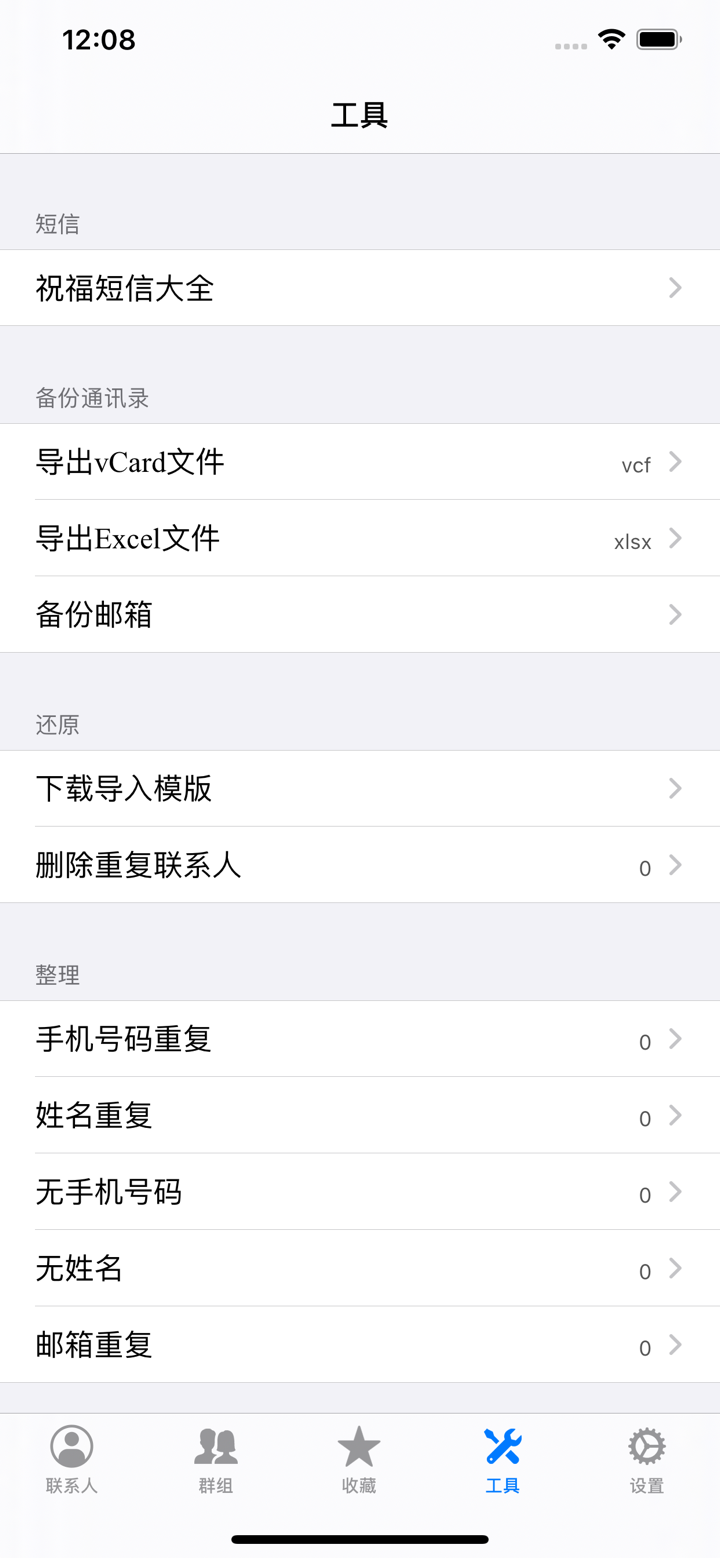The image size is (720, 1558).
Task: Expand the 下载导入模版 disclosure arrow
Action: [675, 788]
